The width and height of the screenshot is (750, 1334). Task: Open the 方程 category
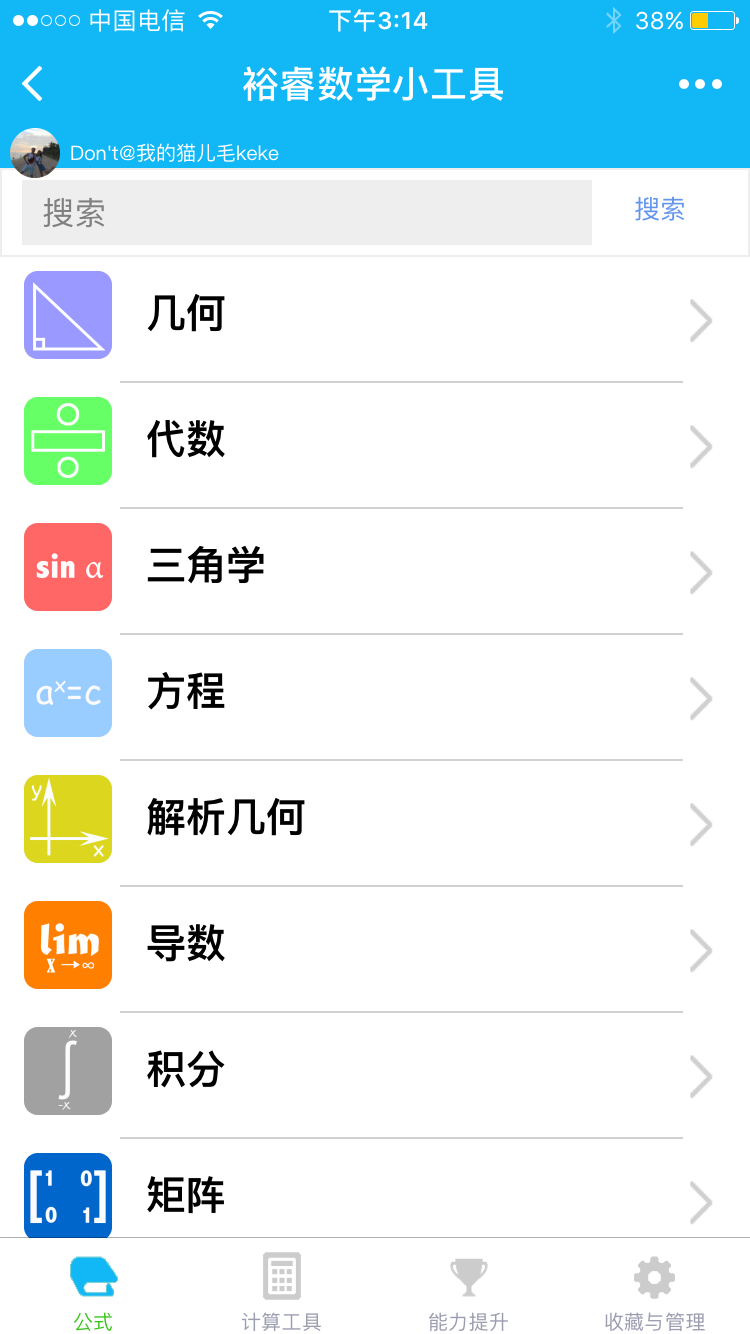pos(375,694)
